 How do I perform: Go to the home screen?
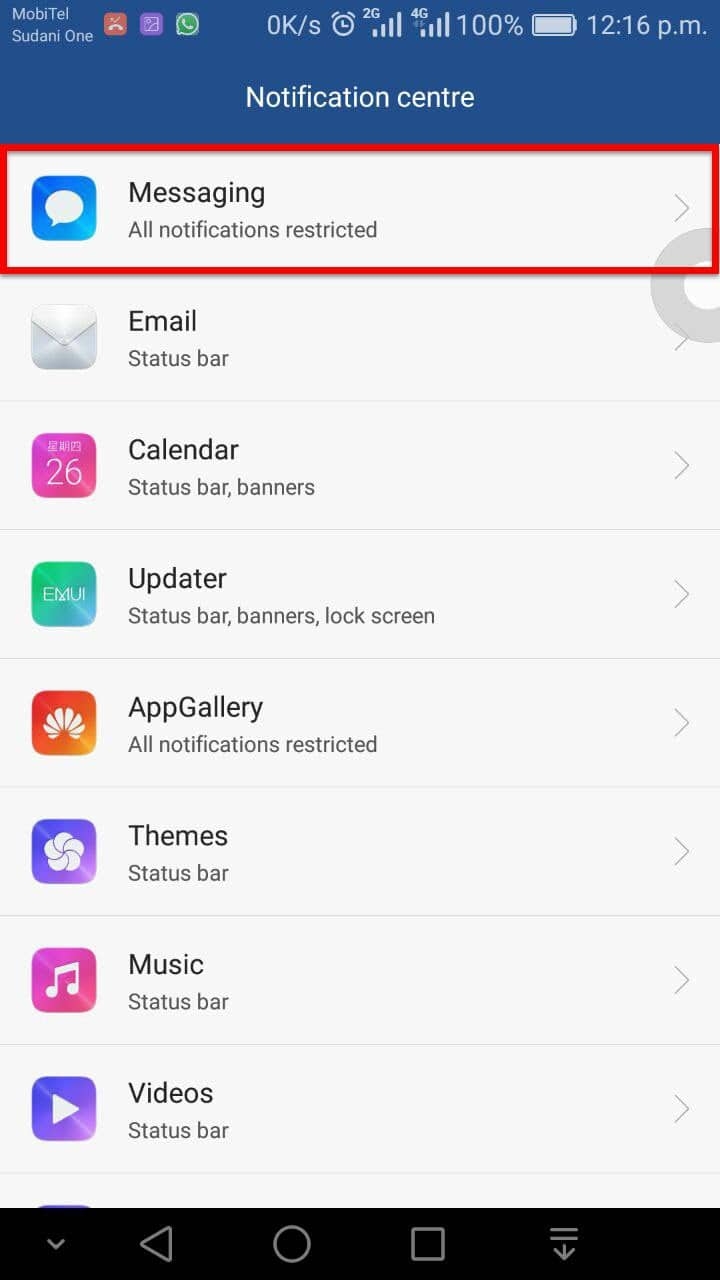[x=292, y=1244]
